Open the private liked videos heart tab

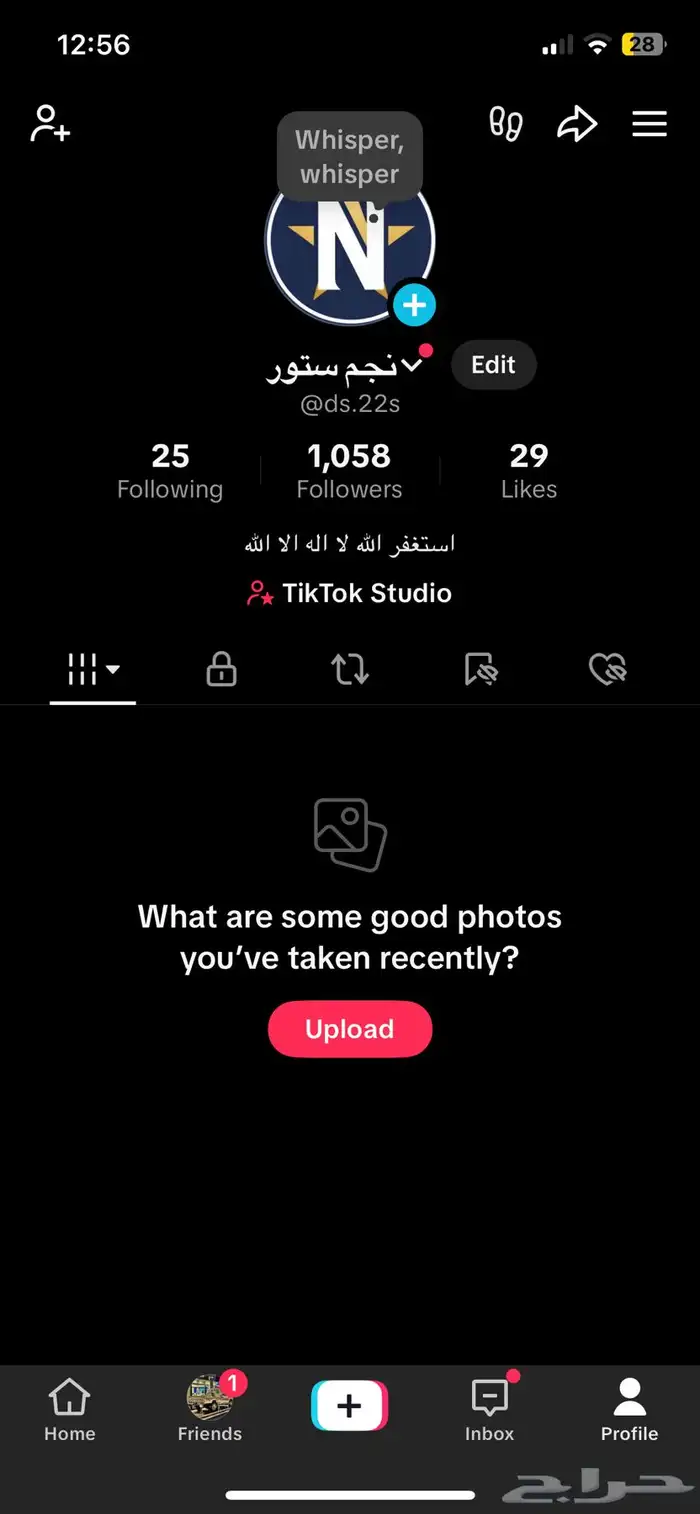607,670
